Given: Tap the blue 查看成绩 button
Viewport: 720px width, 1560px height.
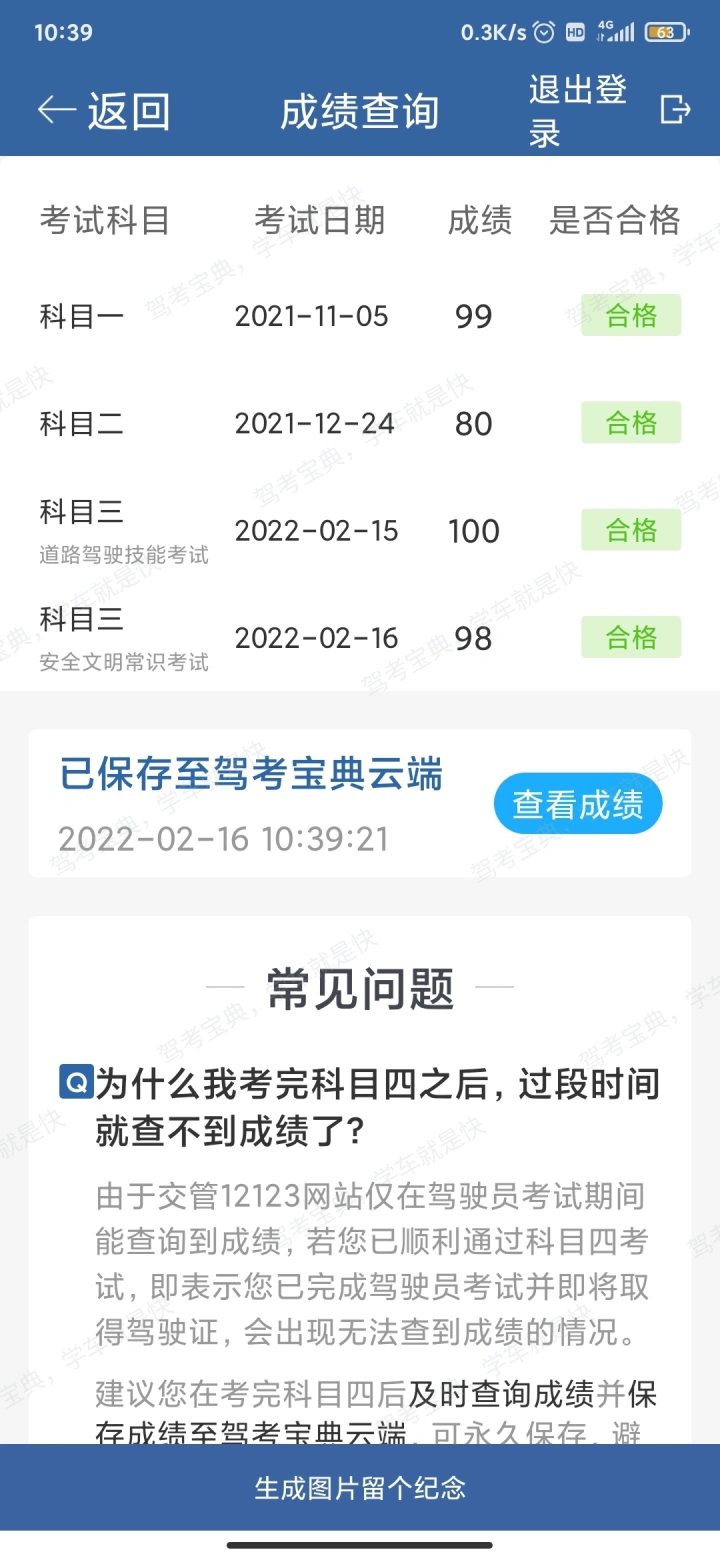Looking at the screenshot, I should coord(578,804).
